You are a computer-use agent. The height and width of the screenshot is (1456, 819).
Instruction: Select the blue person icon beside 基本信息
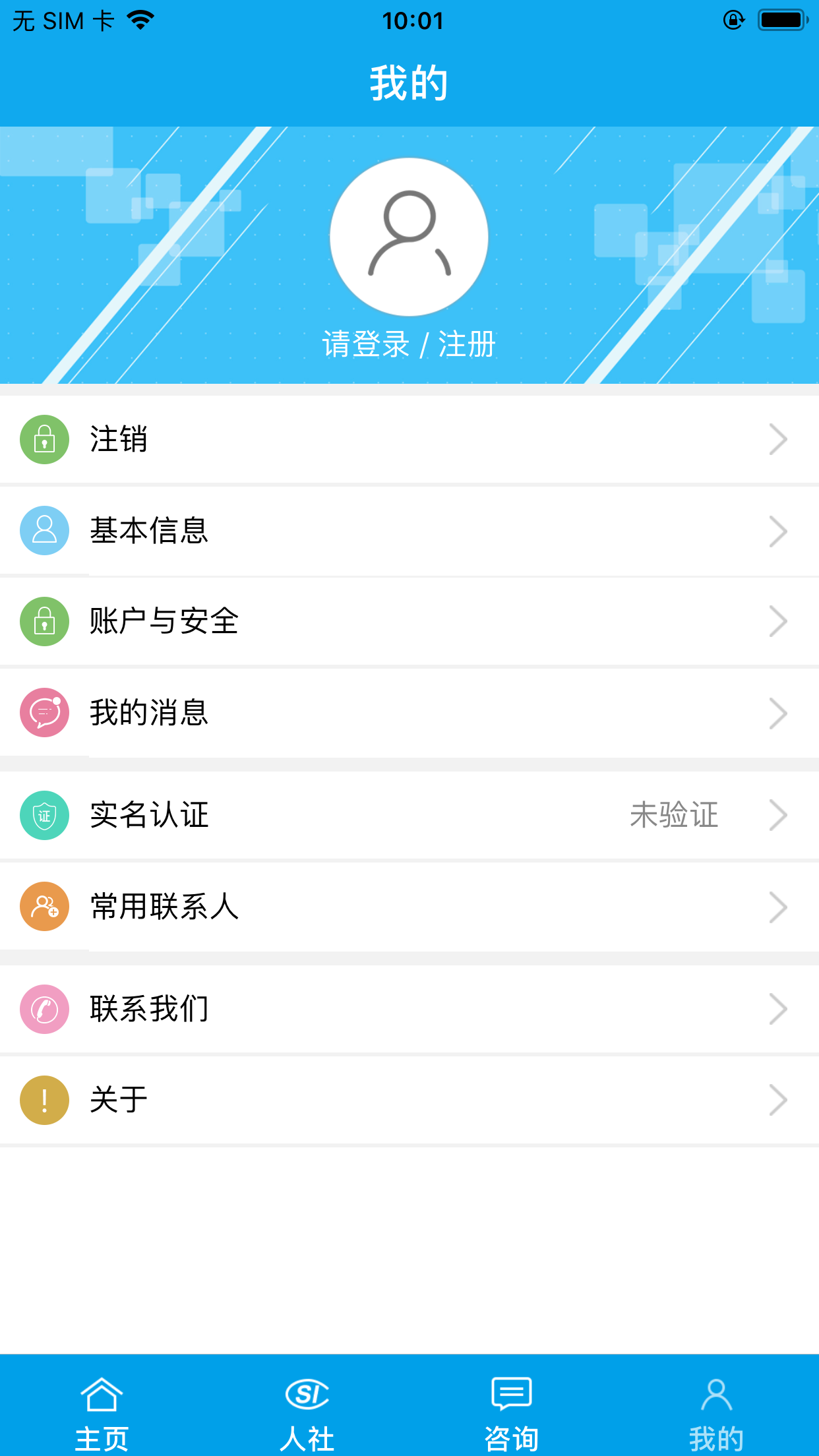tap(44, 530)
